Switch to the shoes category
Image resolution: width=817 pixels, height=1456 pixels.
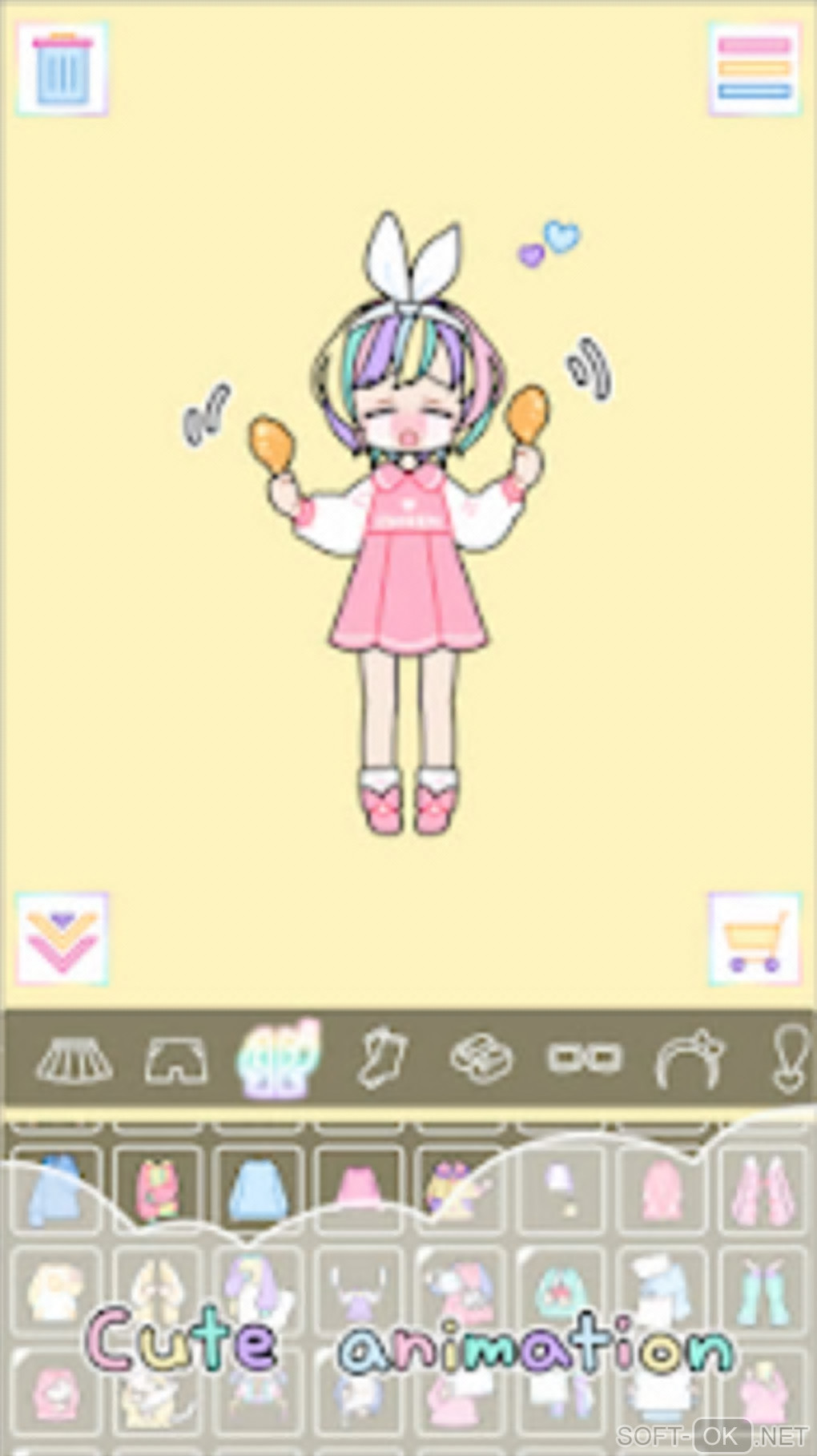(481, 1058)
